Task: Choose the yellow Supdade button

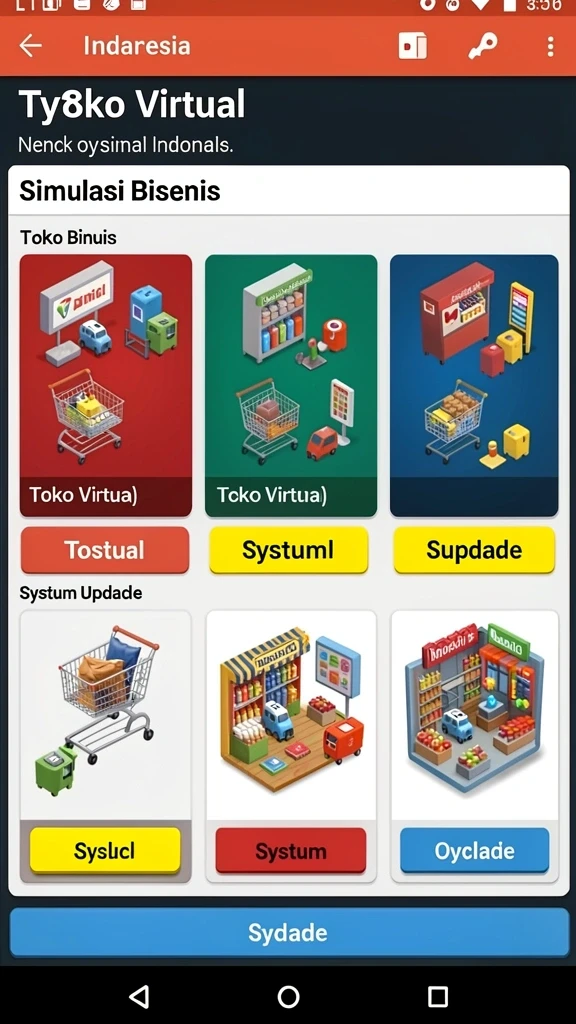Action: [x=474, y=550]
